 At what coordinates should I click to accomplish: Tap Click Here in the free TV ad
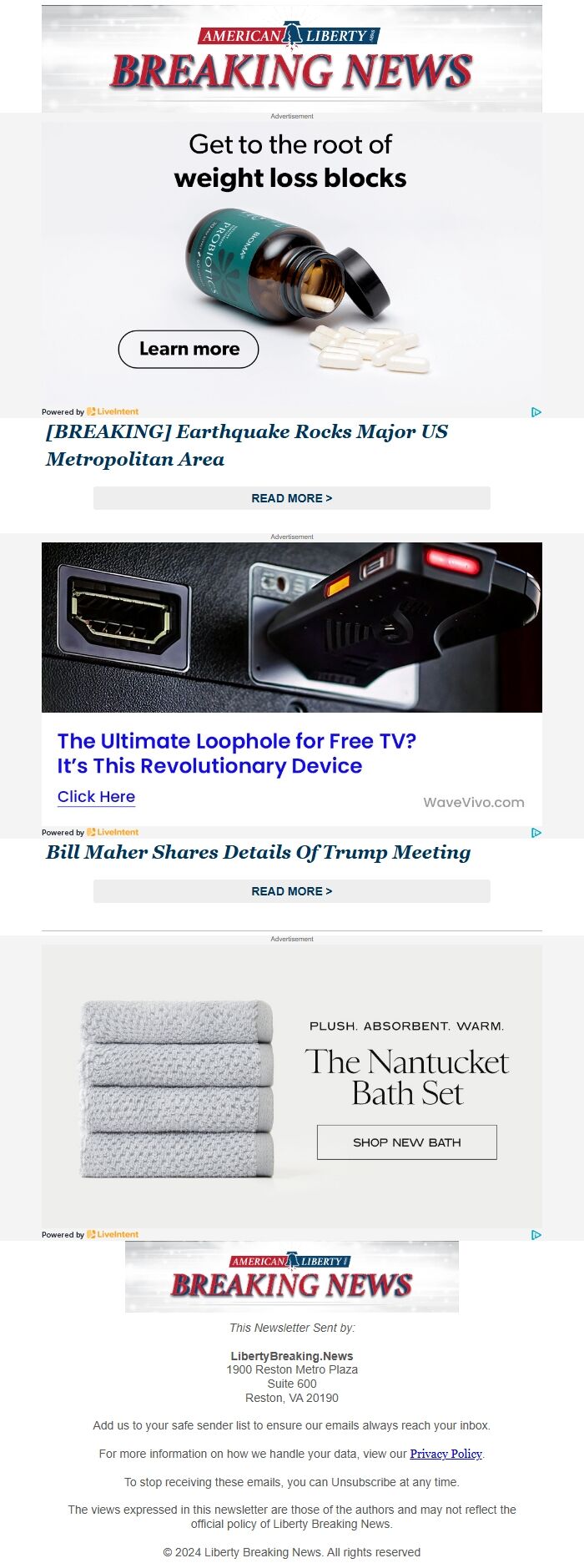tap(96, 797)
